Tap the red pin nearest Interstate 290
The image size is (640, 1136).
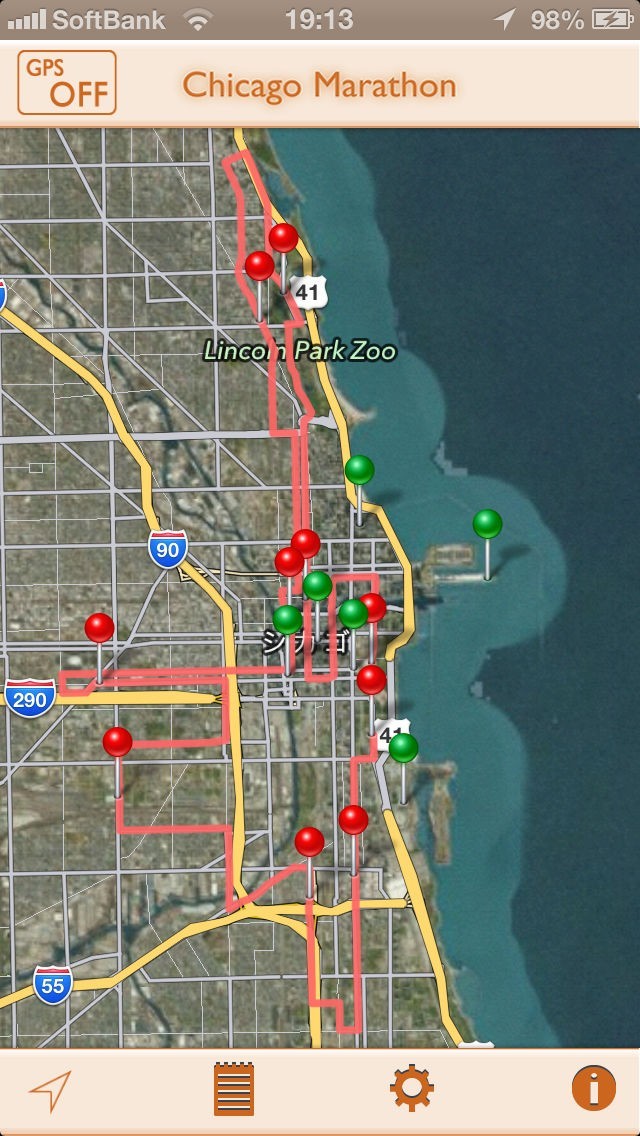(x=99, y=628)
